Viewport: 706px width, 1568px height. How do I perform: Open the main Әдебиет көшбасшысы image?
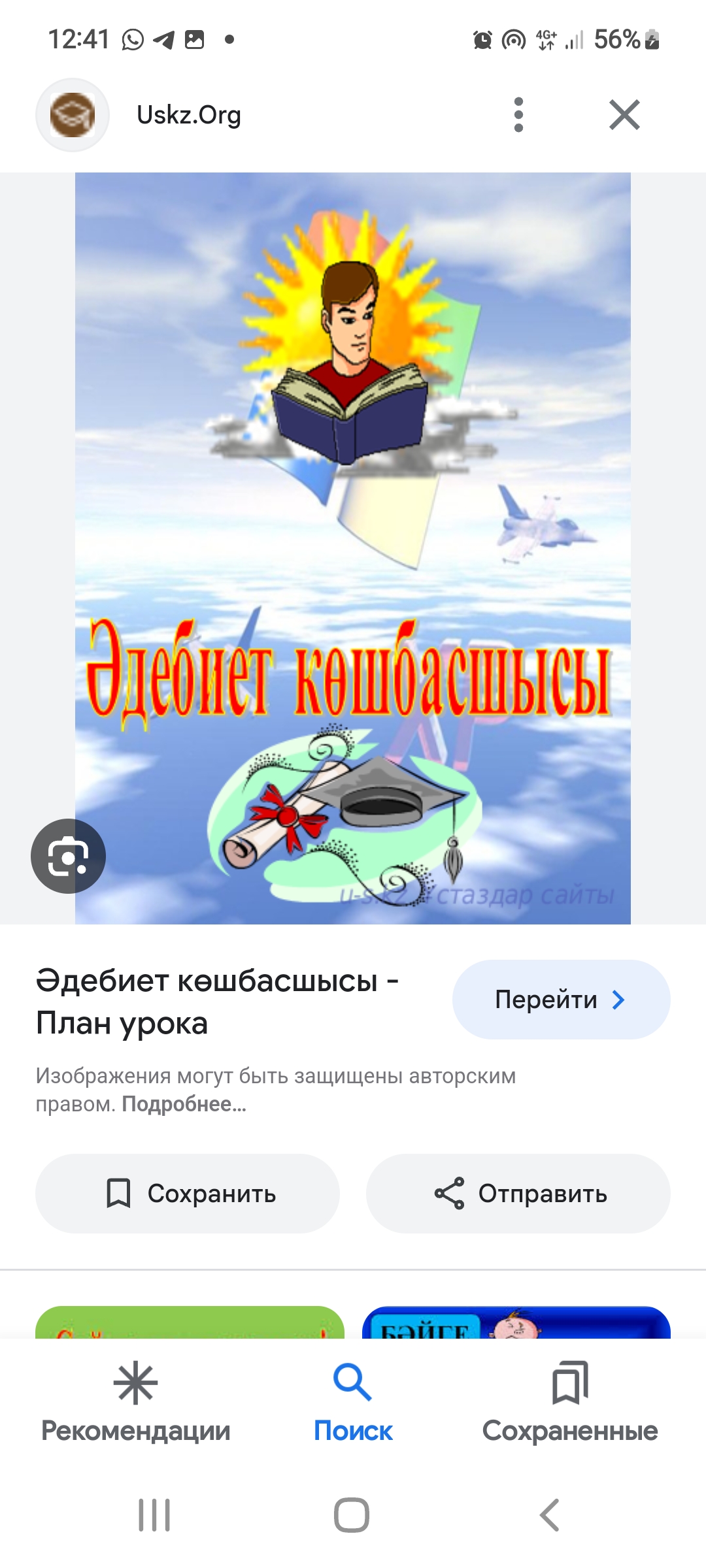pos(353,547)
